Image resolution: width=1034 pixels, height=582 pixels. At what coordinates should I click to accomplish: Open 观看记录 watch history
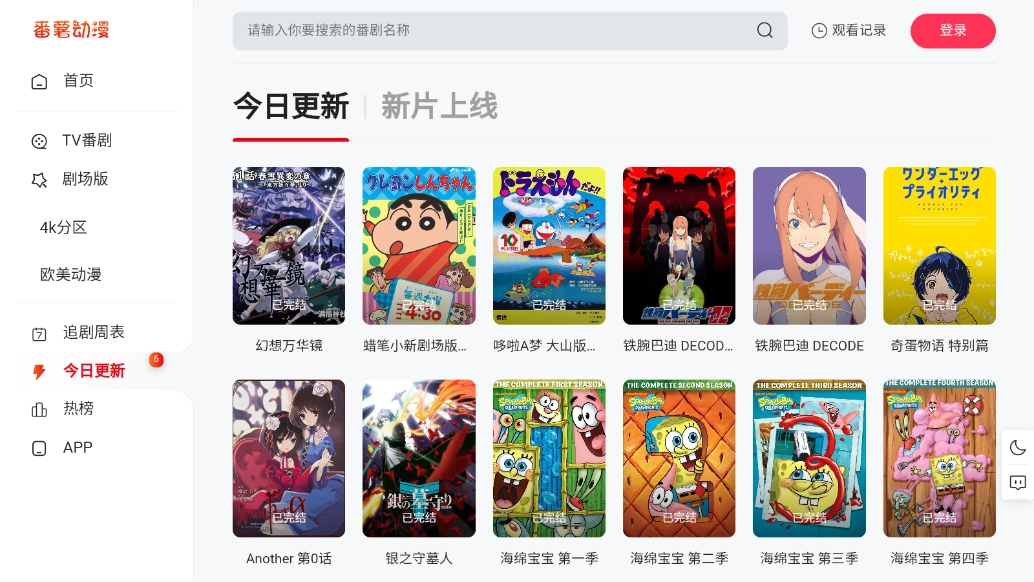[849, 30]
